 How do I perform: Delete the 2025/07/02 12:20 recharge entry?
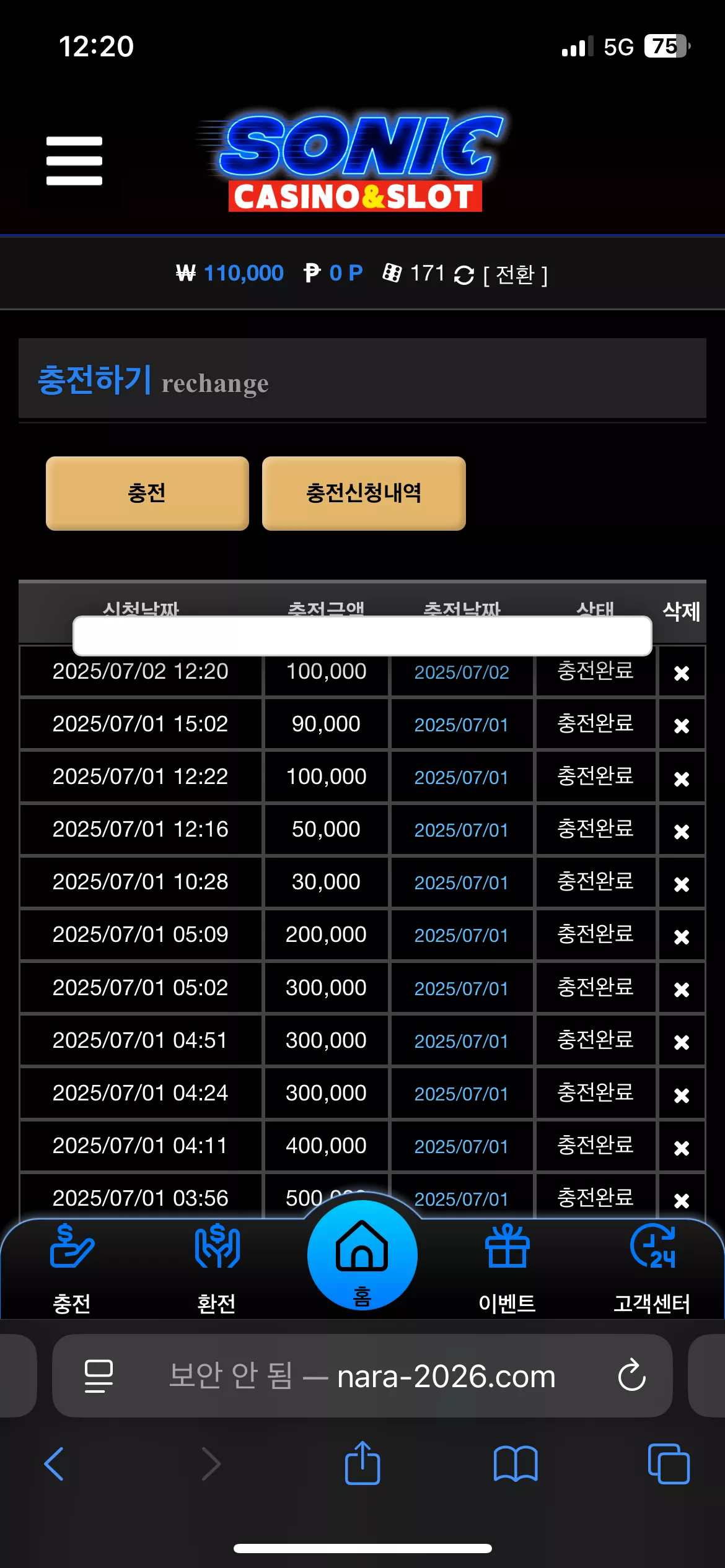click(682, 673)
